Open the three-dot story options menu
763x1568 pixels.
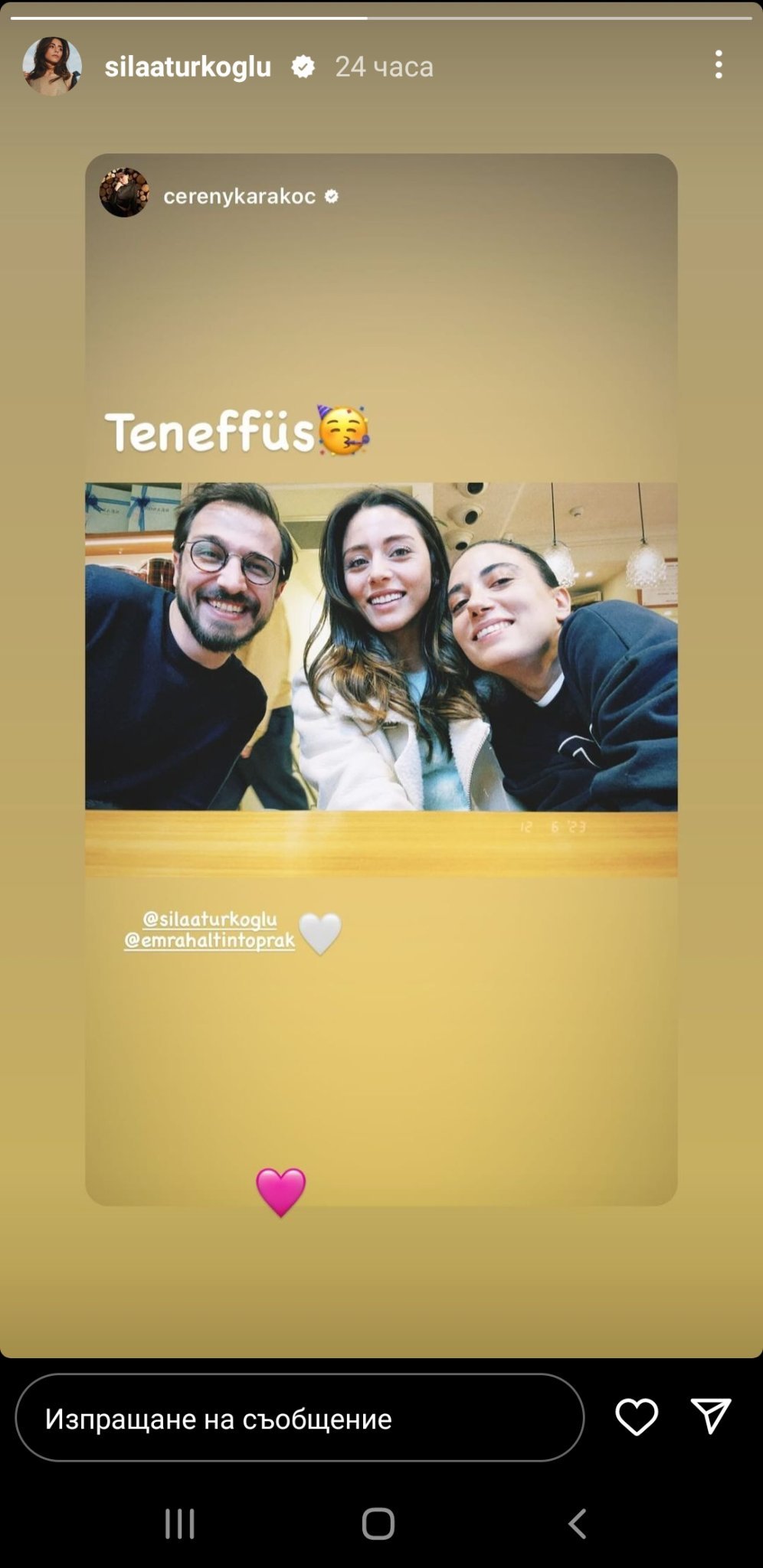tap(718, 65)
